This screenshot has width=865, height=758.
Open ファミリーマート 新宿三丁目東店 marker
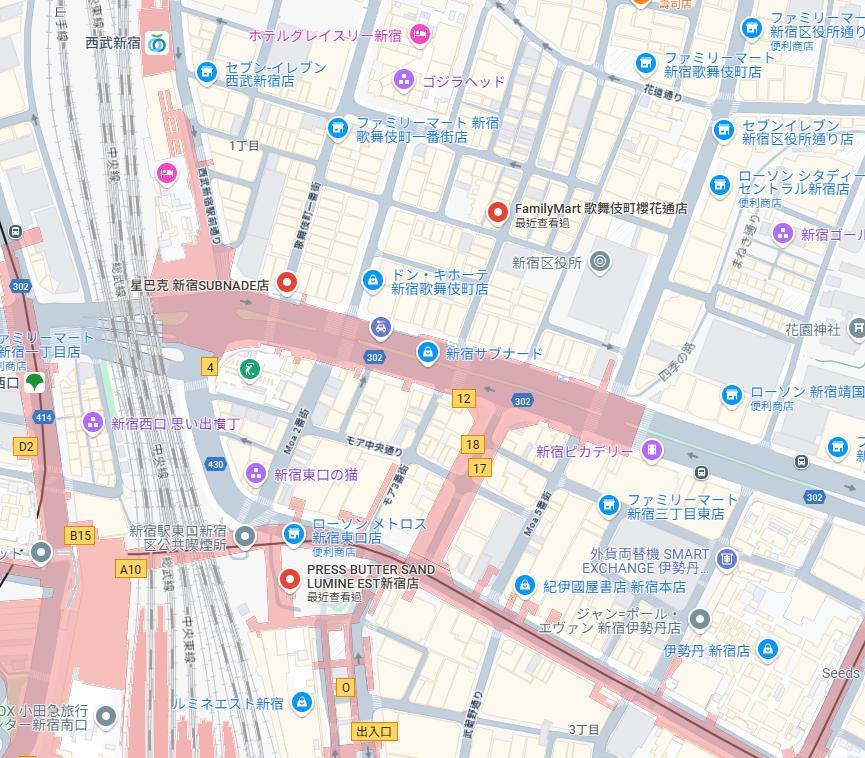coord(609,506)
